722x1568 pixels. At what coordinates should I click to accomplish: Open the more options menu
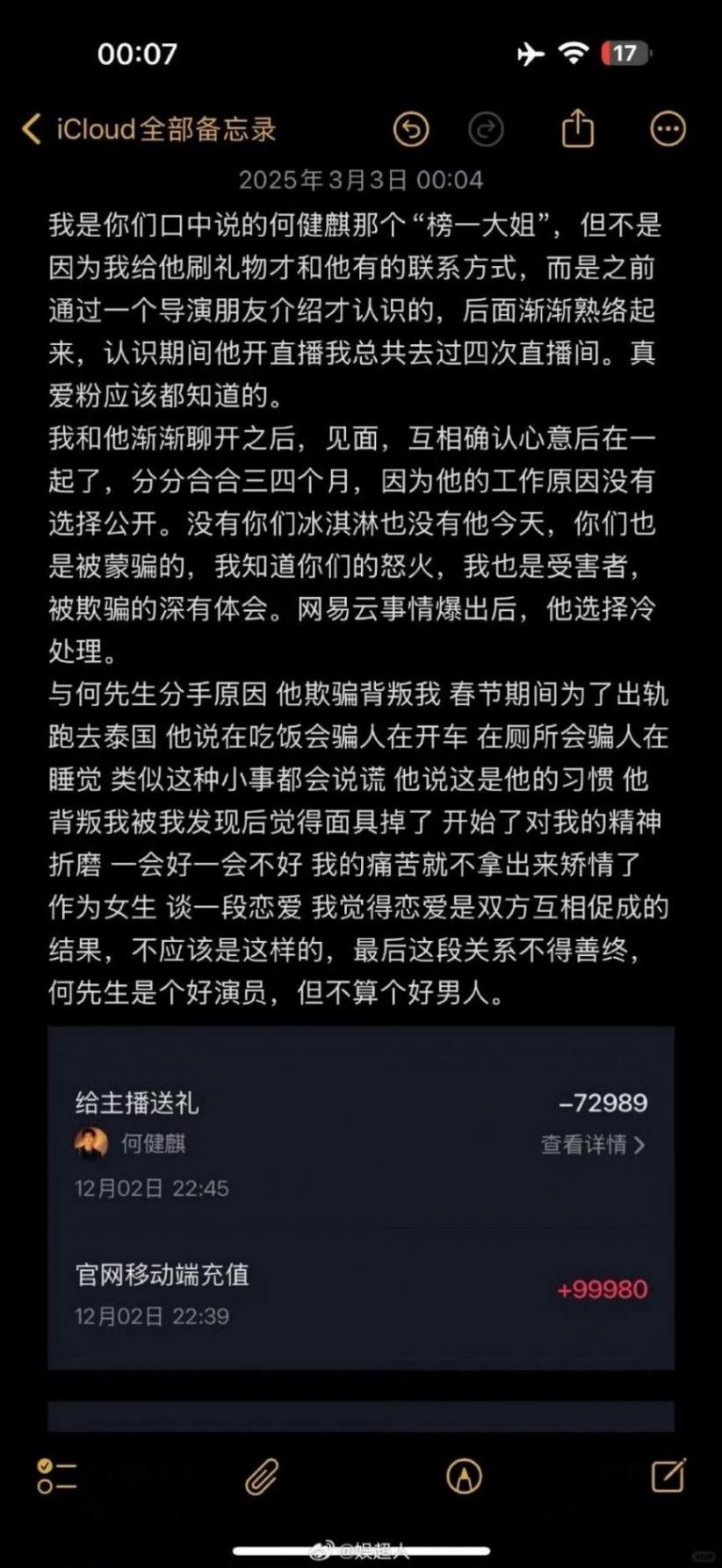pos(668,130)
